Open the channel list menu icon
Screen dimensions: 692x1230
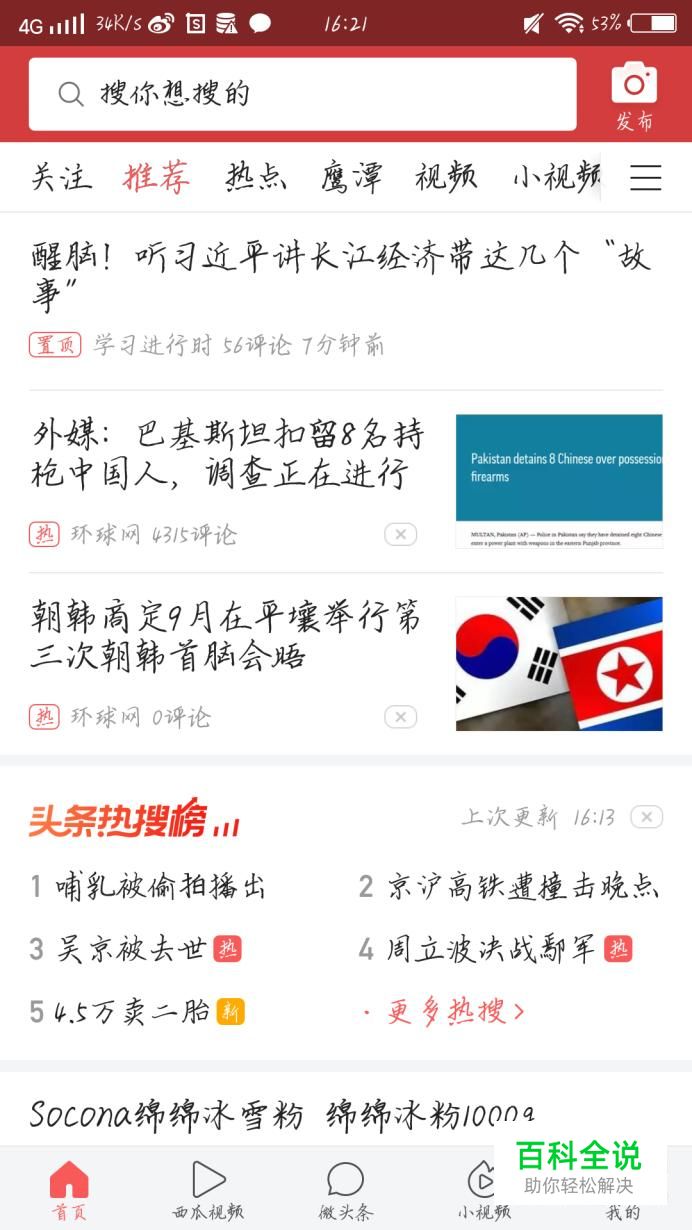[x=645, y=178]
